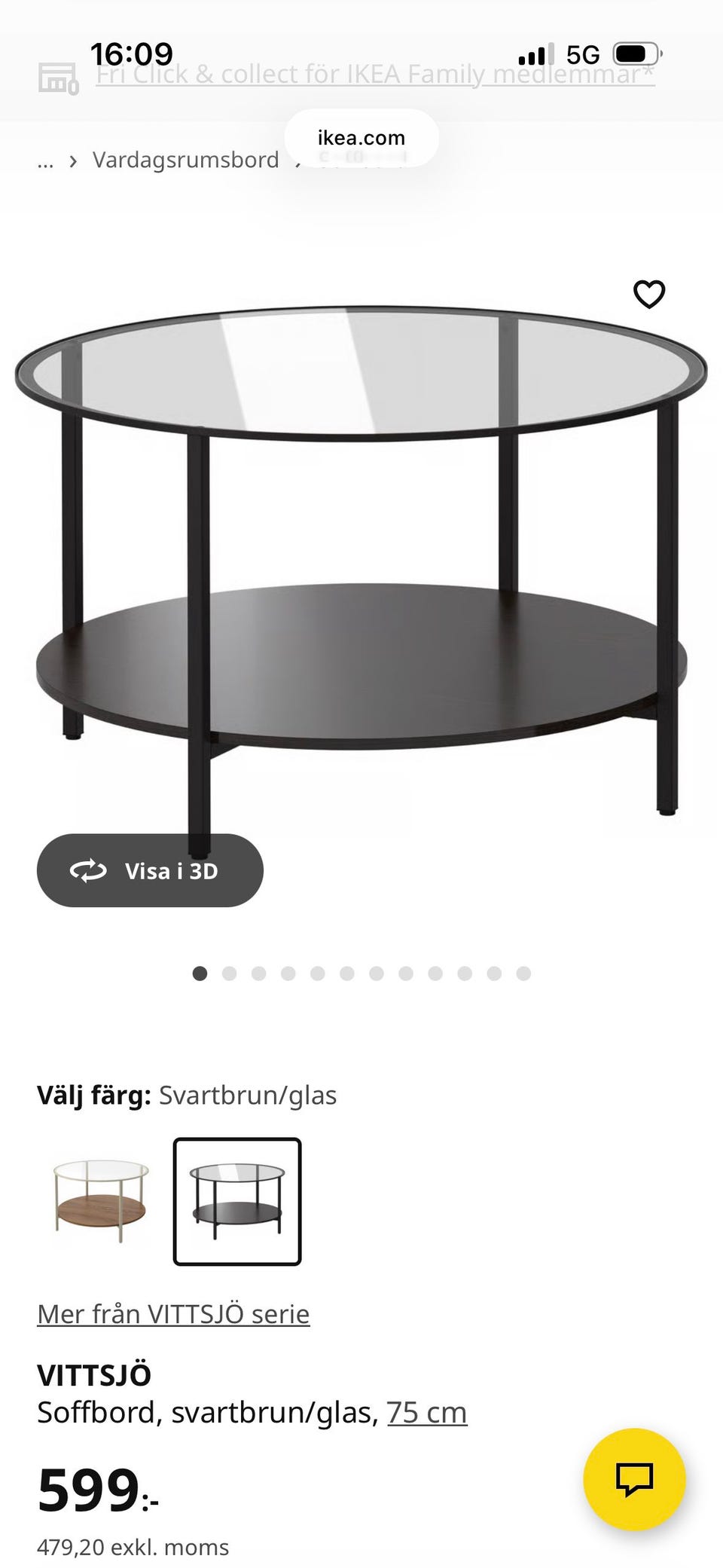
Task: Open the ikea.com address bar
Action: pyautogui.click(x=361, y=137)
